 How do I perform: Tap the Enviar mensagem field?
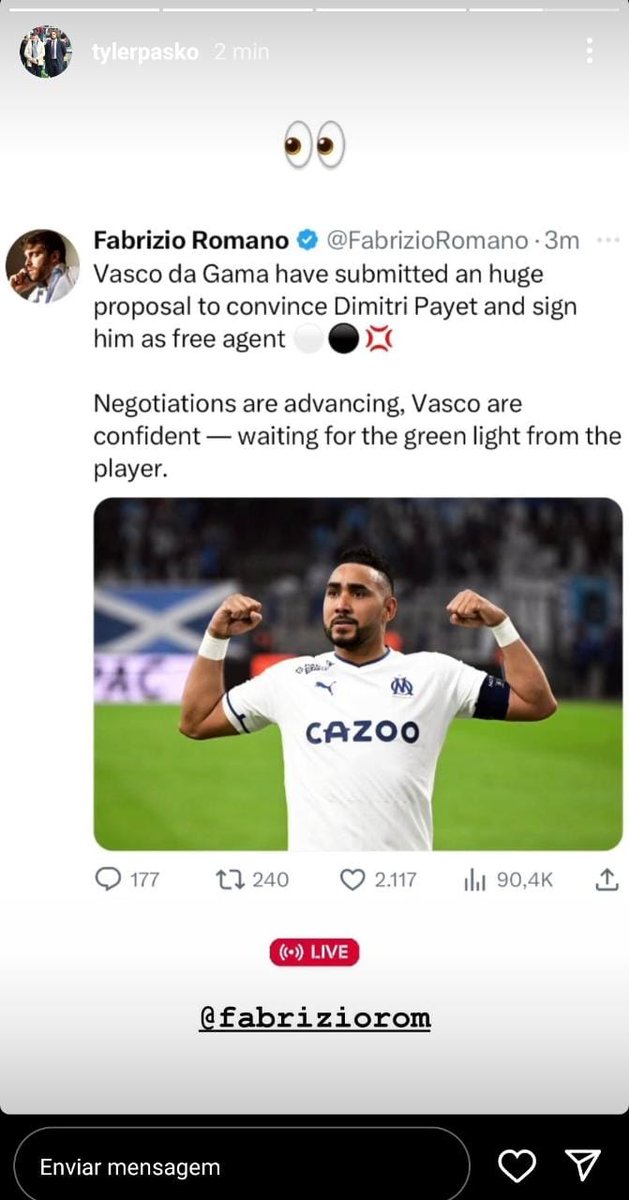(240, 1166)
